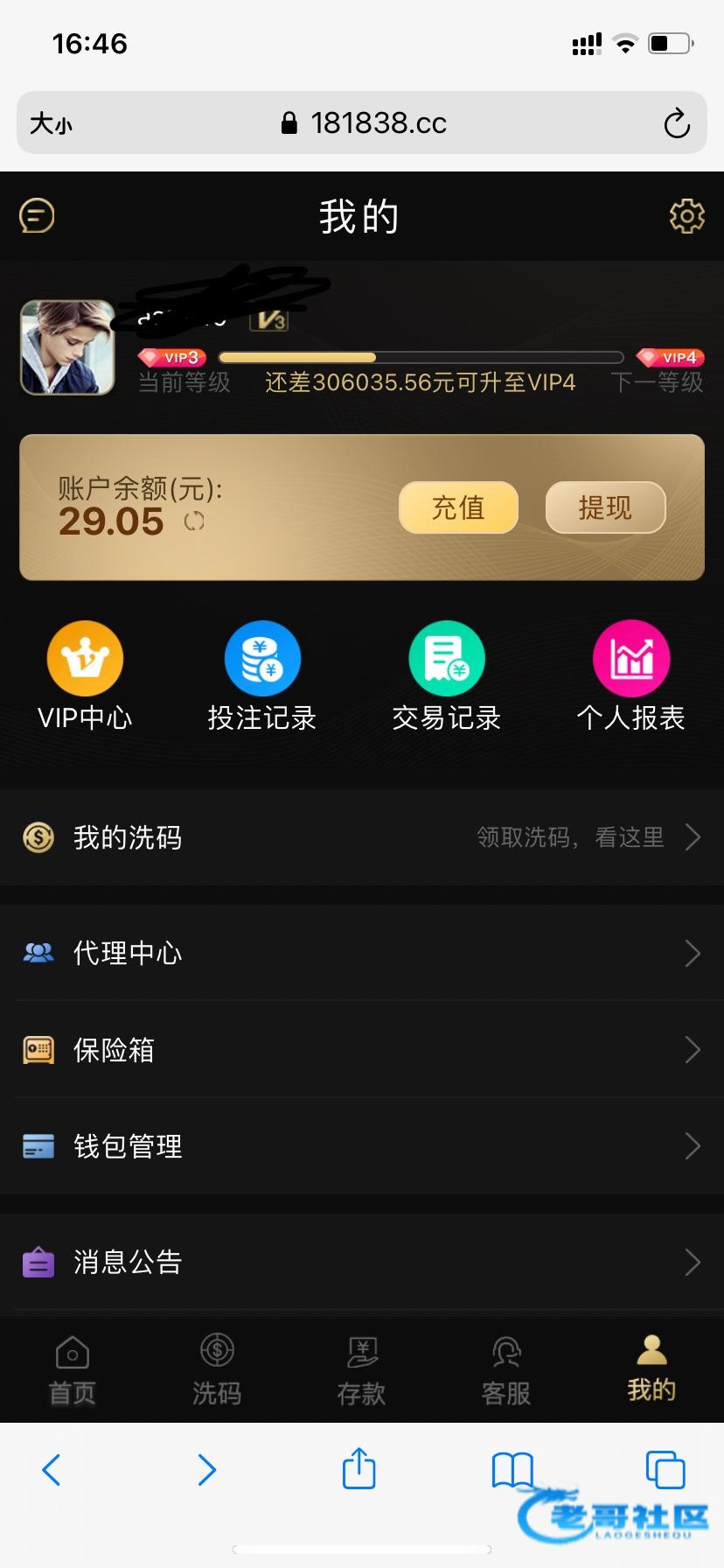
Task: Switch to the 洗码 tab
Action: pyautogui.click(x=217, y=1370)
